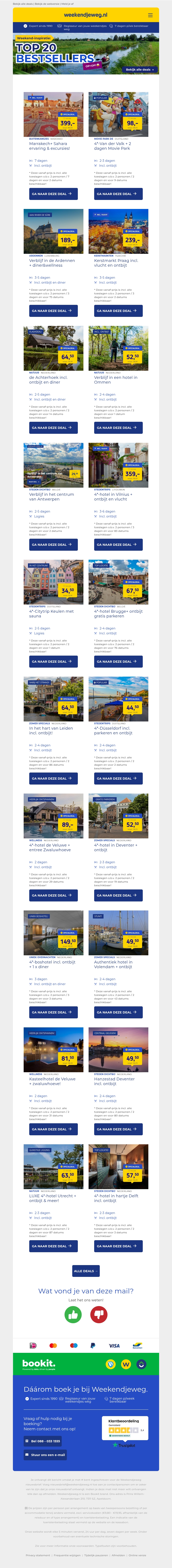
Task: Open the hamburger menu in the header
Action: click(151, 15)
